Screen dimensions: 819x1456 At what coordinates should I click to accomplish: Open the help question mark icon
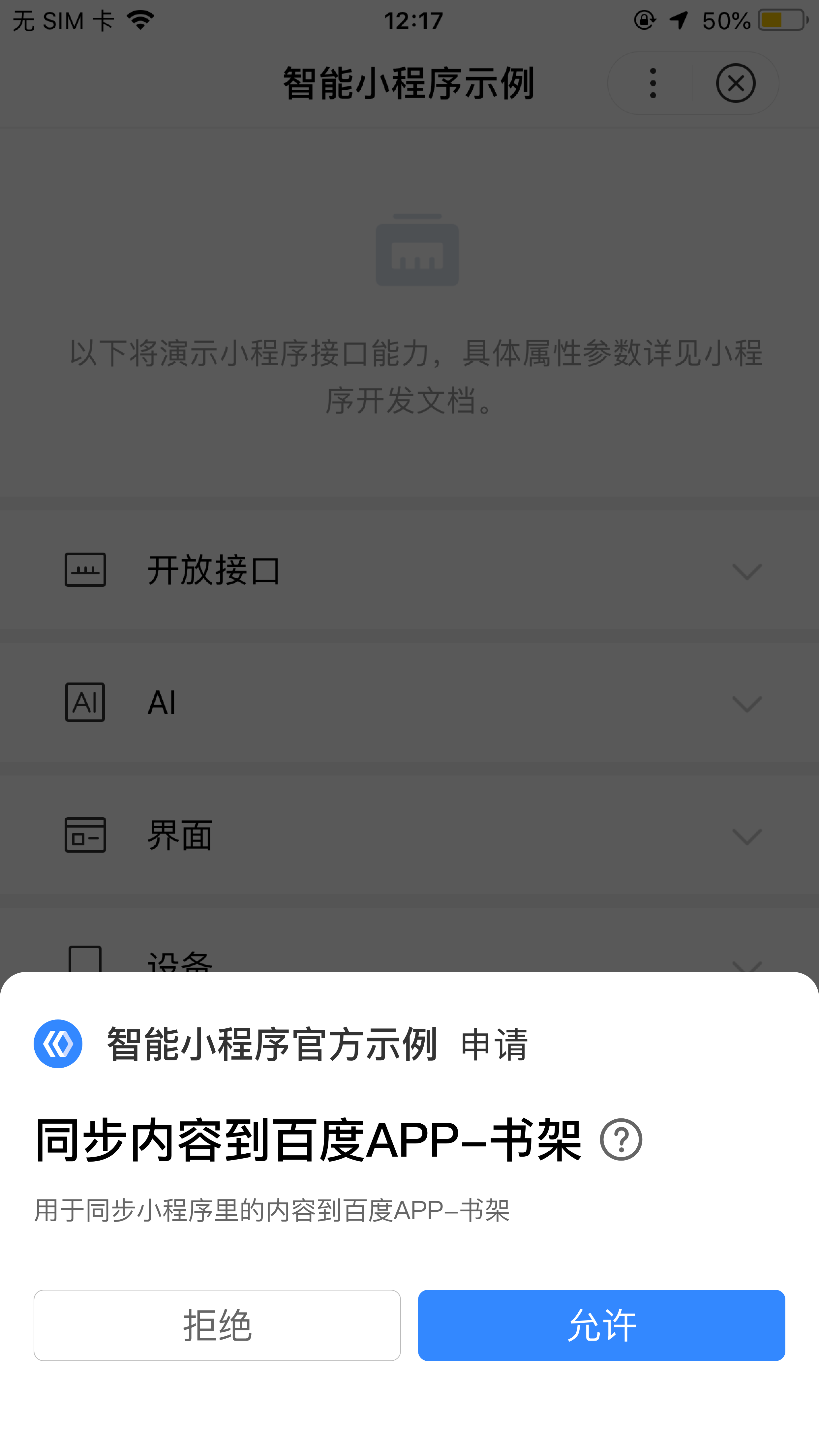[x=621, y=1139]
